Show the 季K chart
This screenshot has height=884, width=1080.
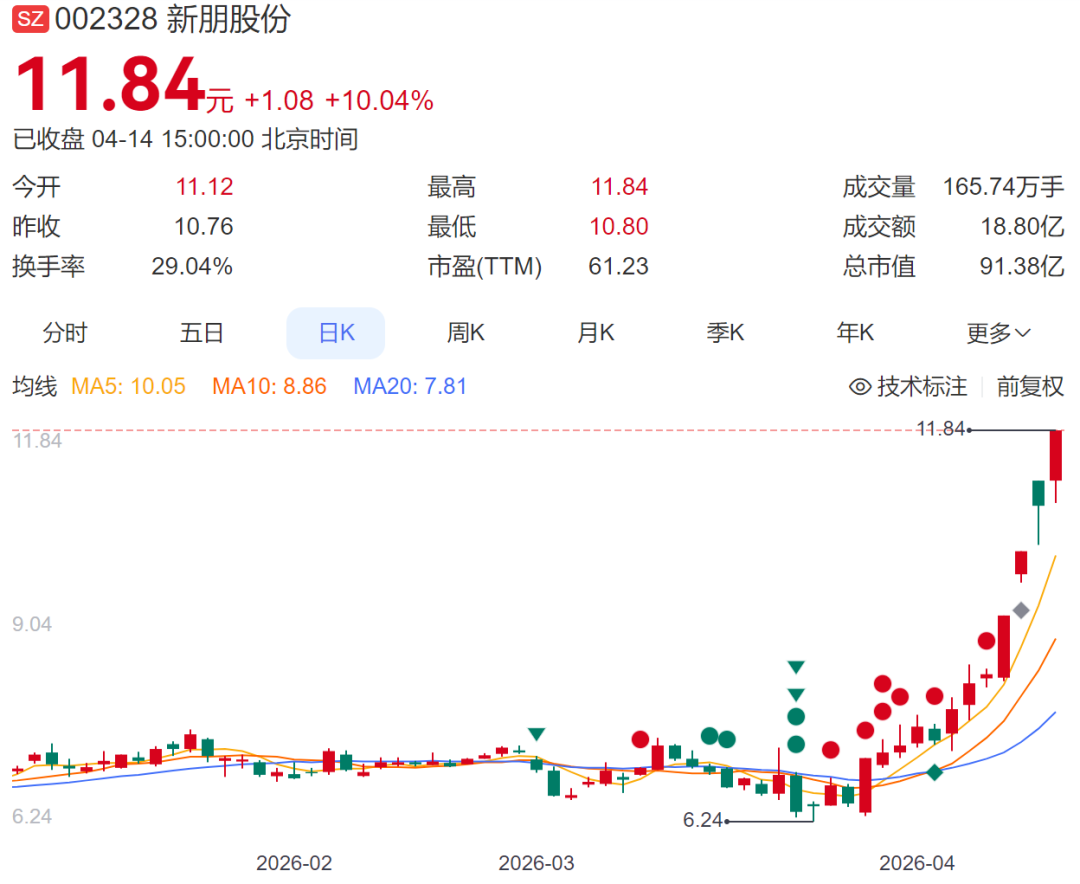pyautogui.click(x=726, y=333)
